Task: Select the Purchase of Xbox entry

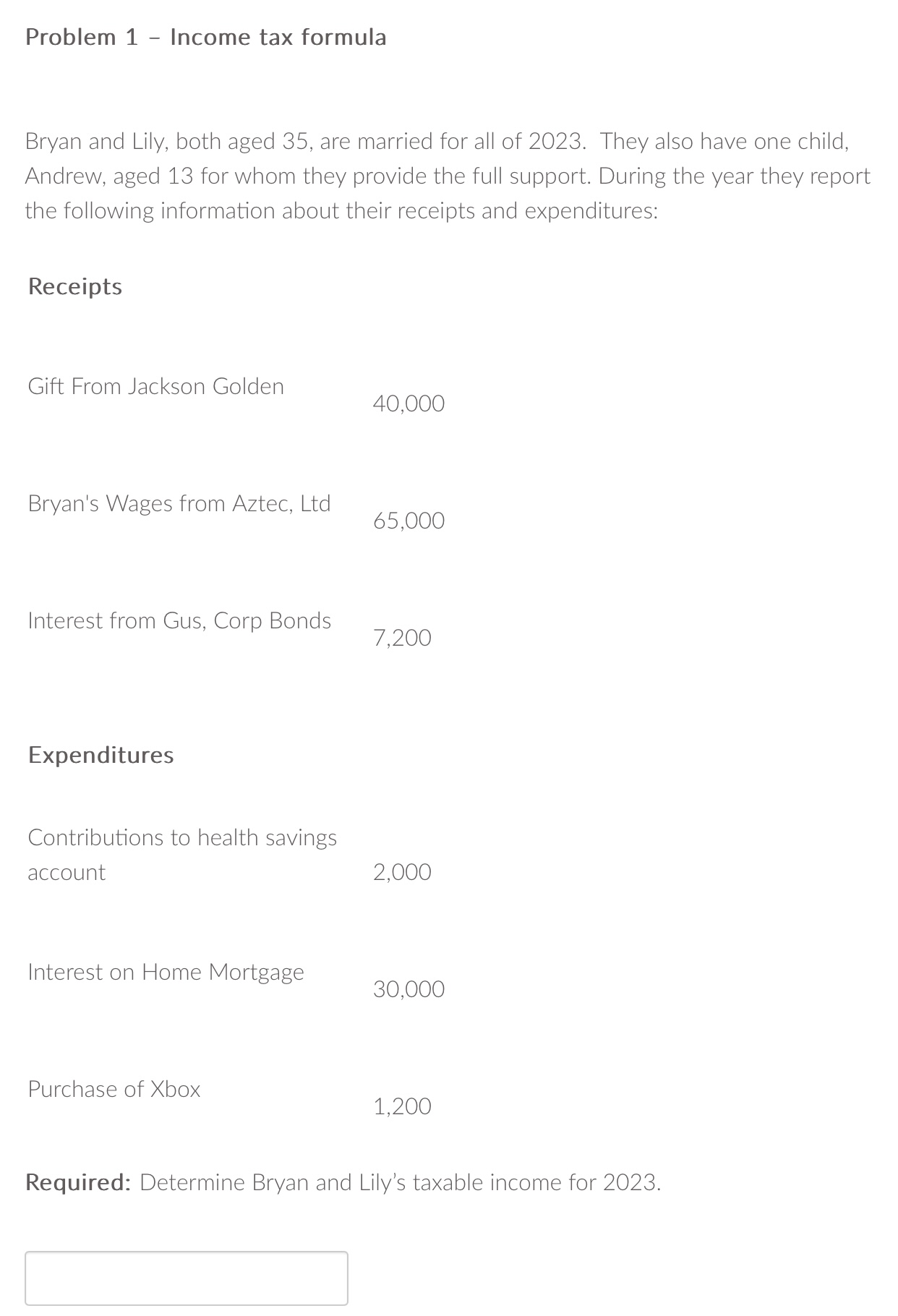Action: 114,1088
